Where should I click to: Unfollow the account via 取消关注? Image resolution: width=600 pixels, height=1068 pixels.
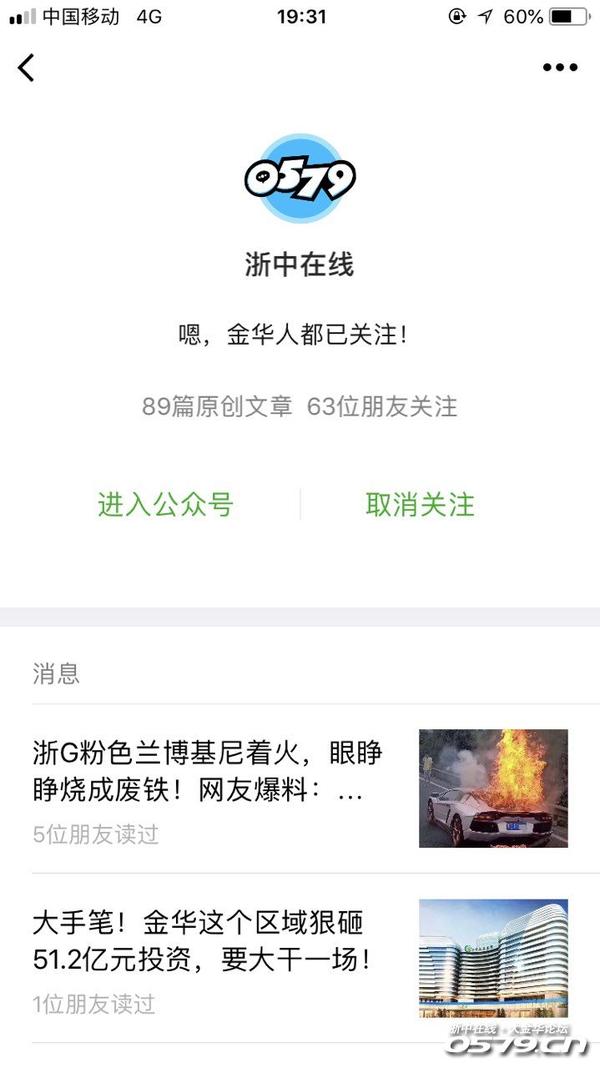pyautogui.click(x=420, y=505)
